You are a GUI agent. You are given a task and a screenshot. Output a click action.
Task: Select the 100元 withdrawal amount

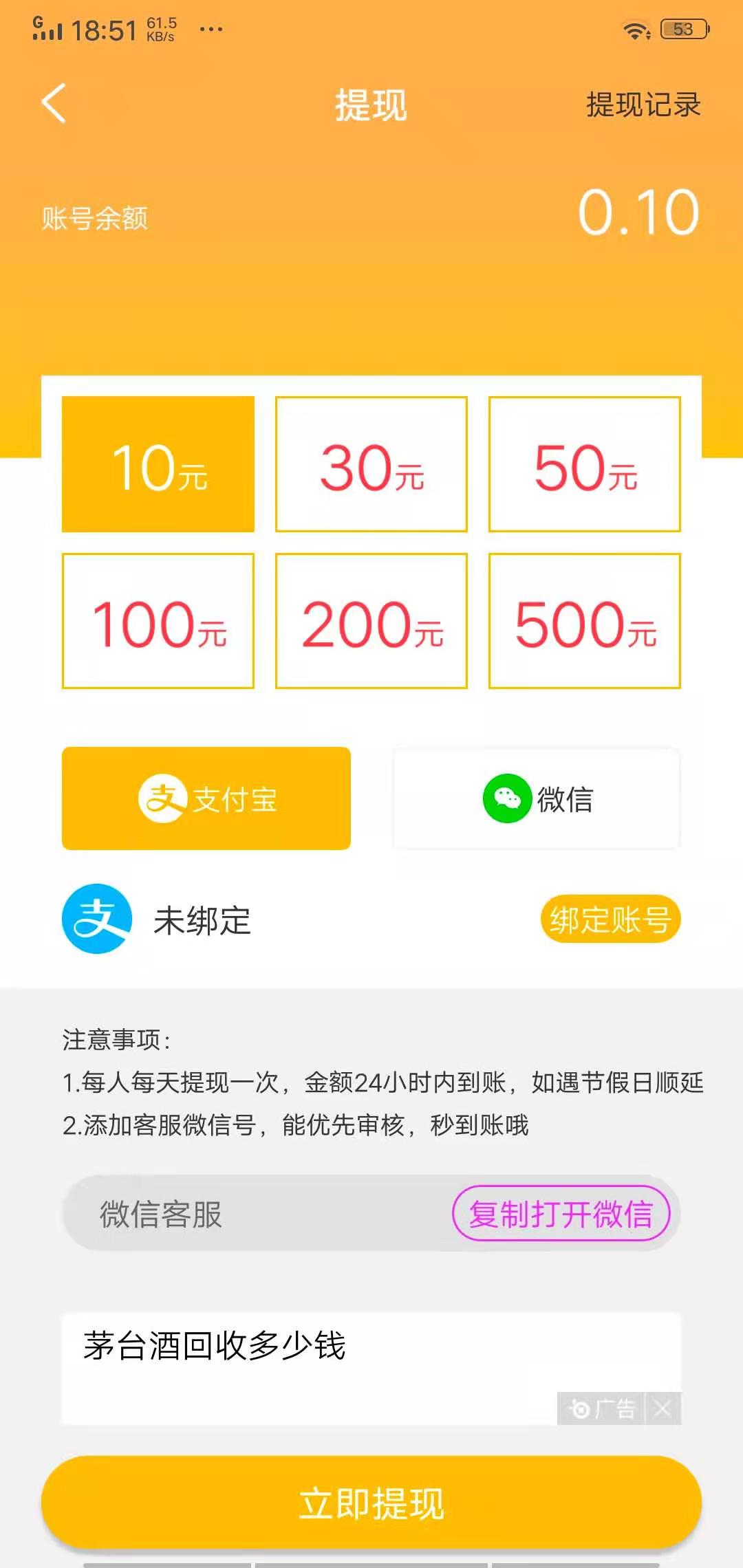pos(158,619)
